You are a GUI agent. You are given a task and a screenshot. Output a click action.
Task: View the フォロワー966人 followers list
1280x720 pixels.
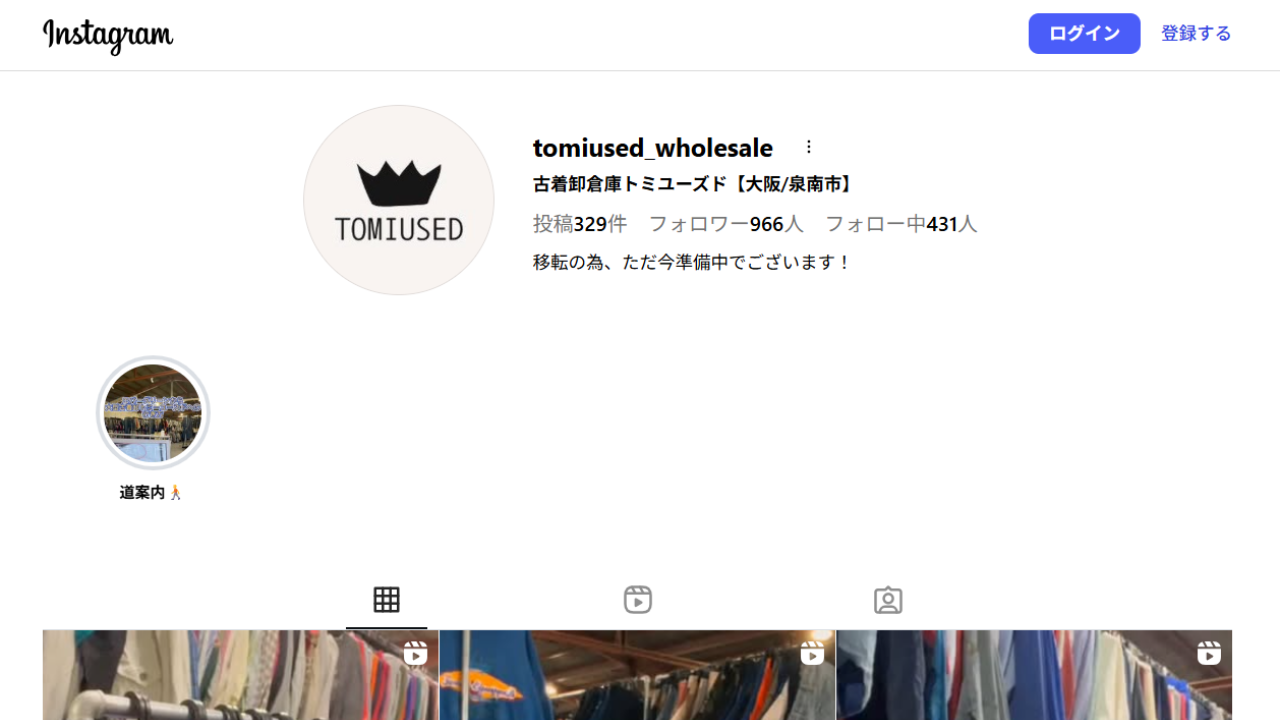pyautogui.click(x=726, y=224)
